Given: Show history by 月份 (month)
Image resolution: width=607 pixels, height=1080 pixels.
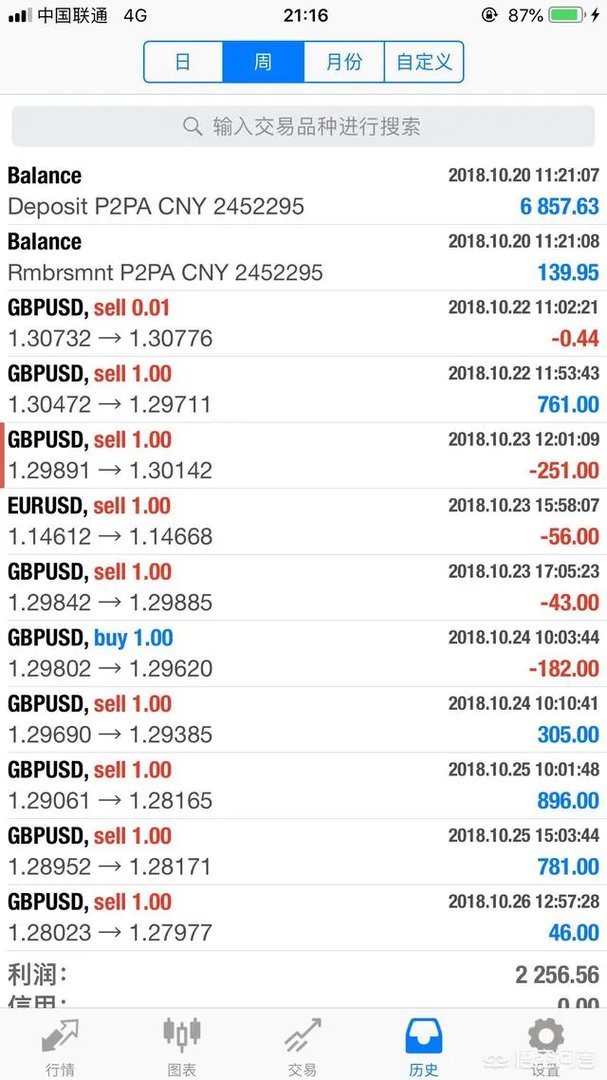Looking at the screenshot, I should click(344, 62).
